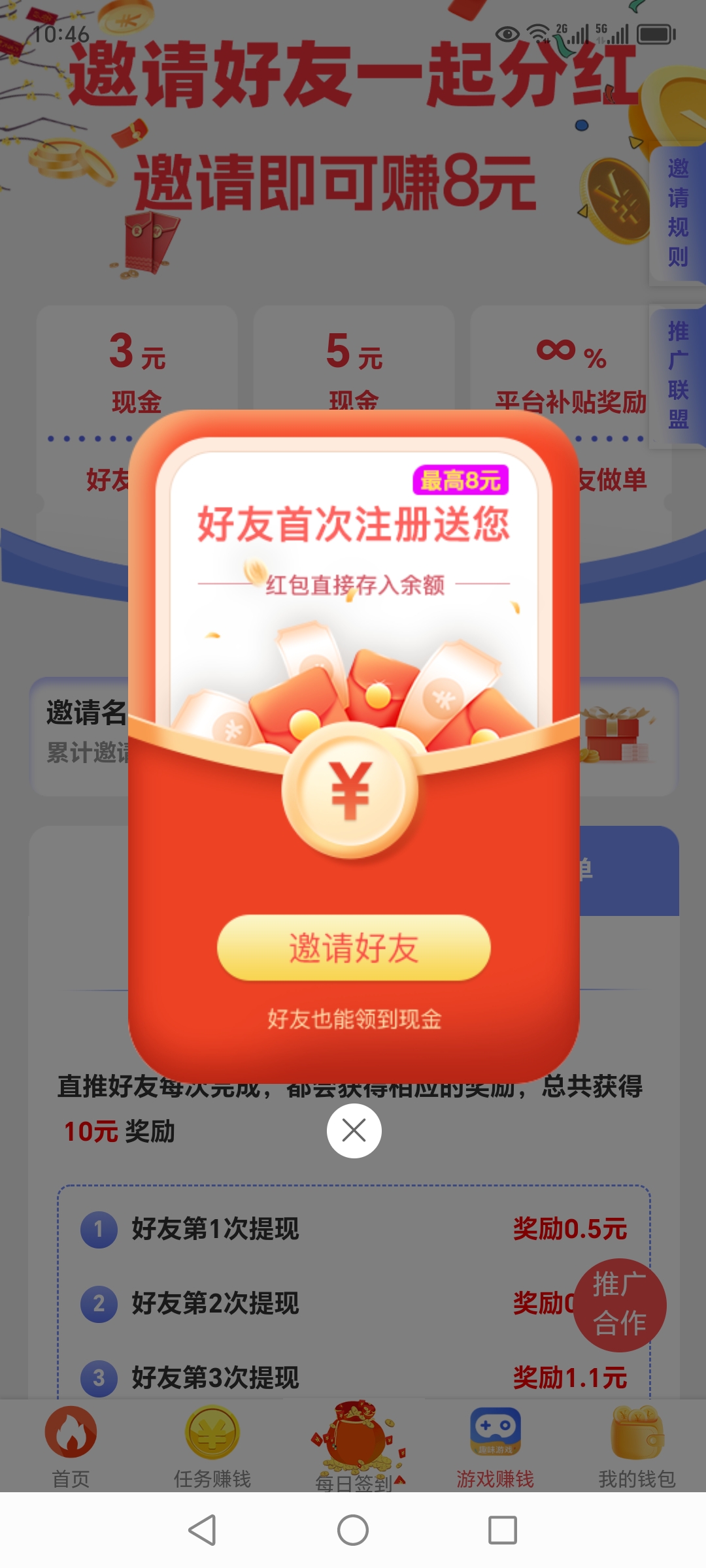Open the 邀请规则 side tab

677,213
